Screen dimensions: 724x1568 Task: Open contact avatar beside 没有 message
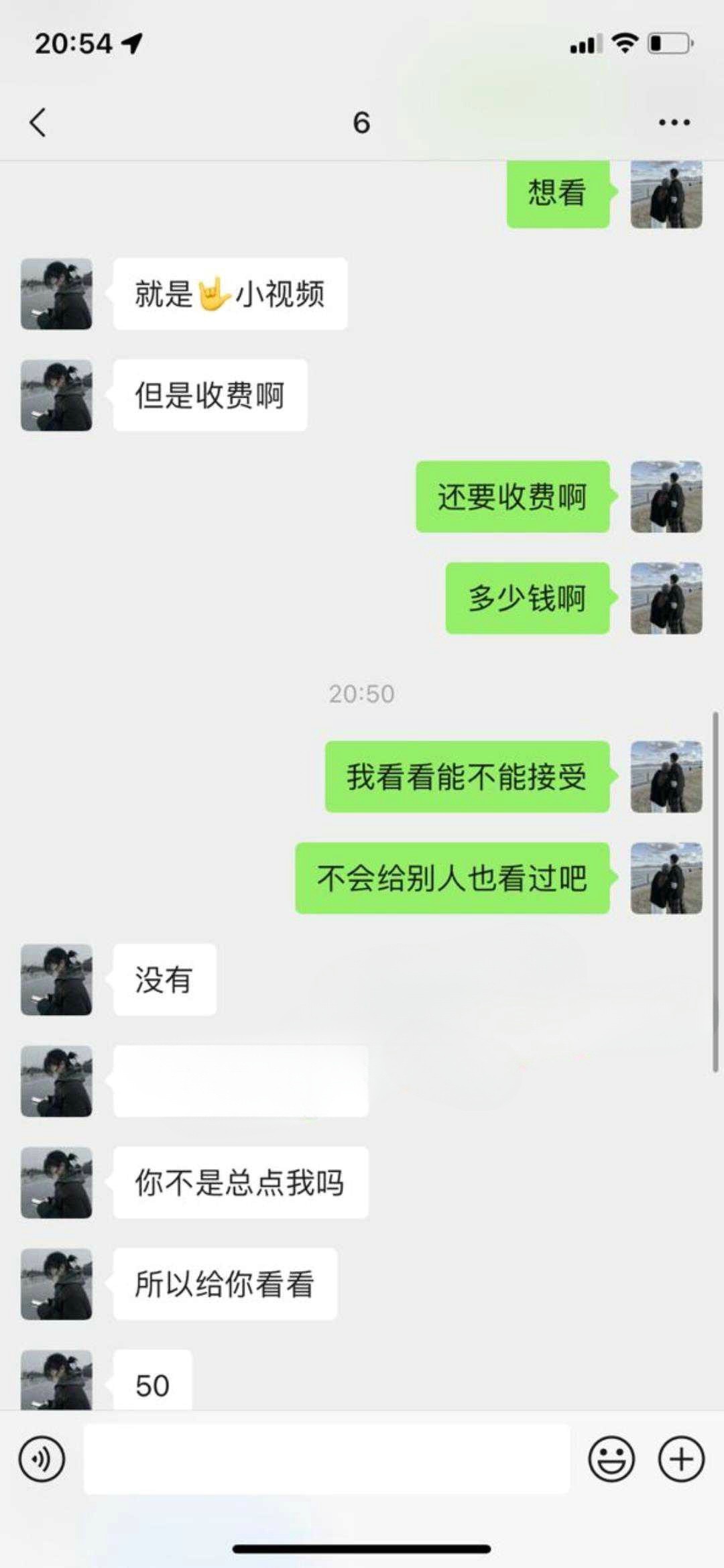[x=56, y=979]
